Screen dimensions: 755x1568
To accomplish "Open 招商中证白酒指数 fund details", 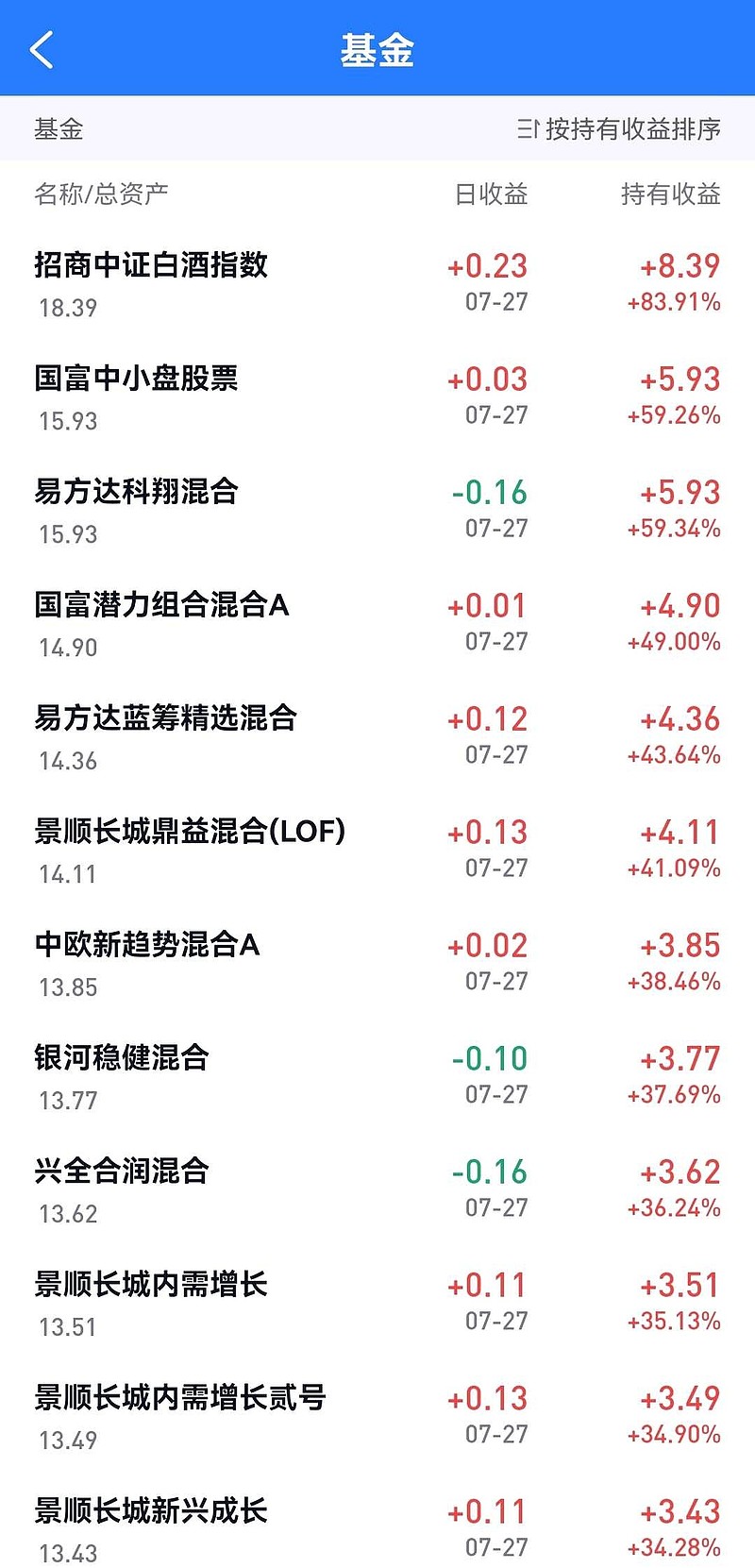I will coord(377,284).
